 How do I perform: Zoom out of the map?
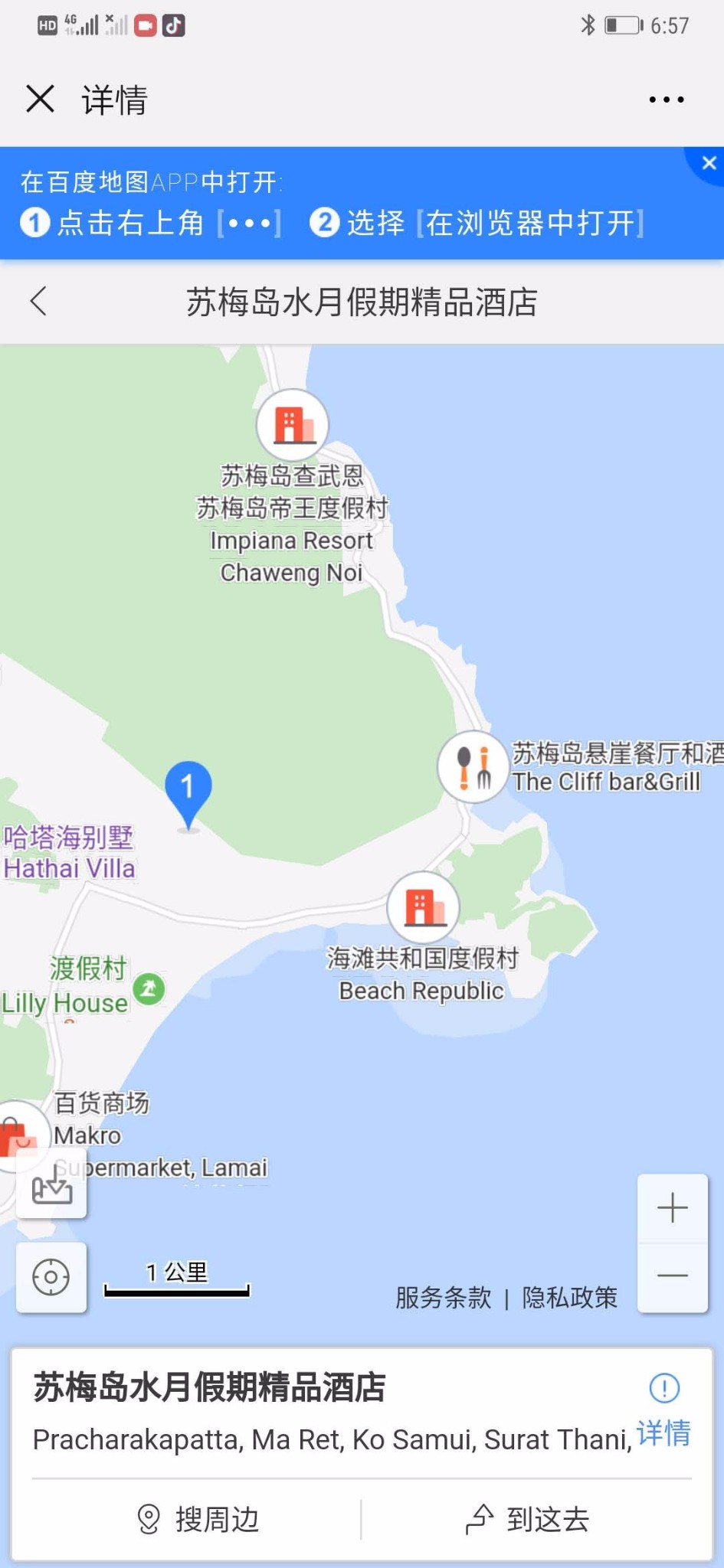tap(672, 1276)
